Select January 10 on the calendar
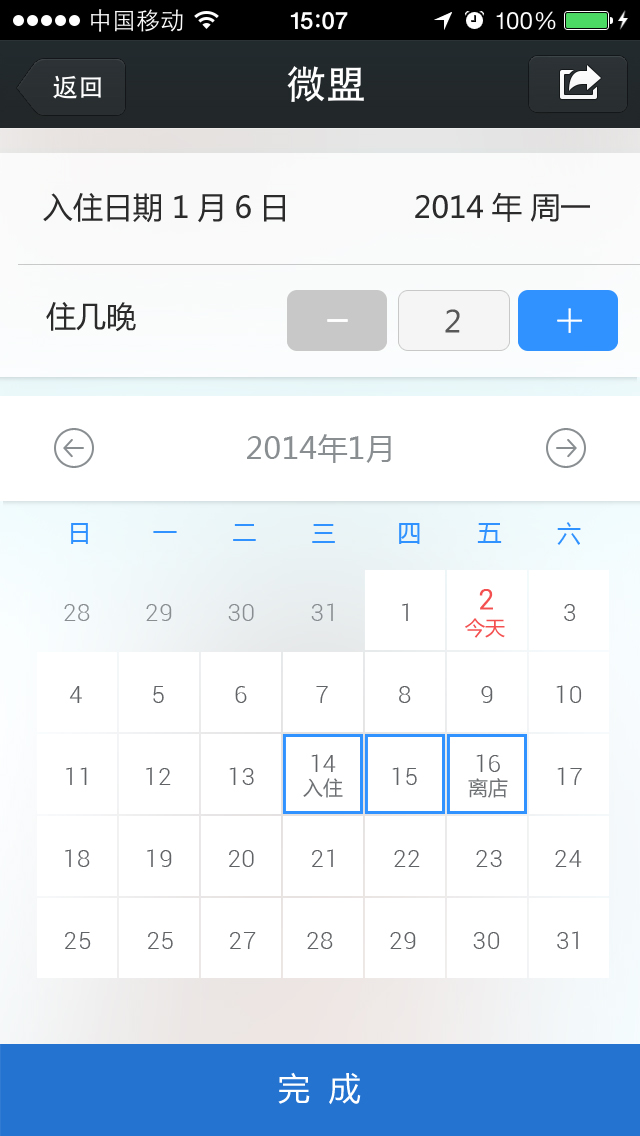Screen dimensions: 640x1136 (569, 693)
